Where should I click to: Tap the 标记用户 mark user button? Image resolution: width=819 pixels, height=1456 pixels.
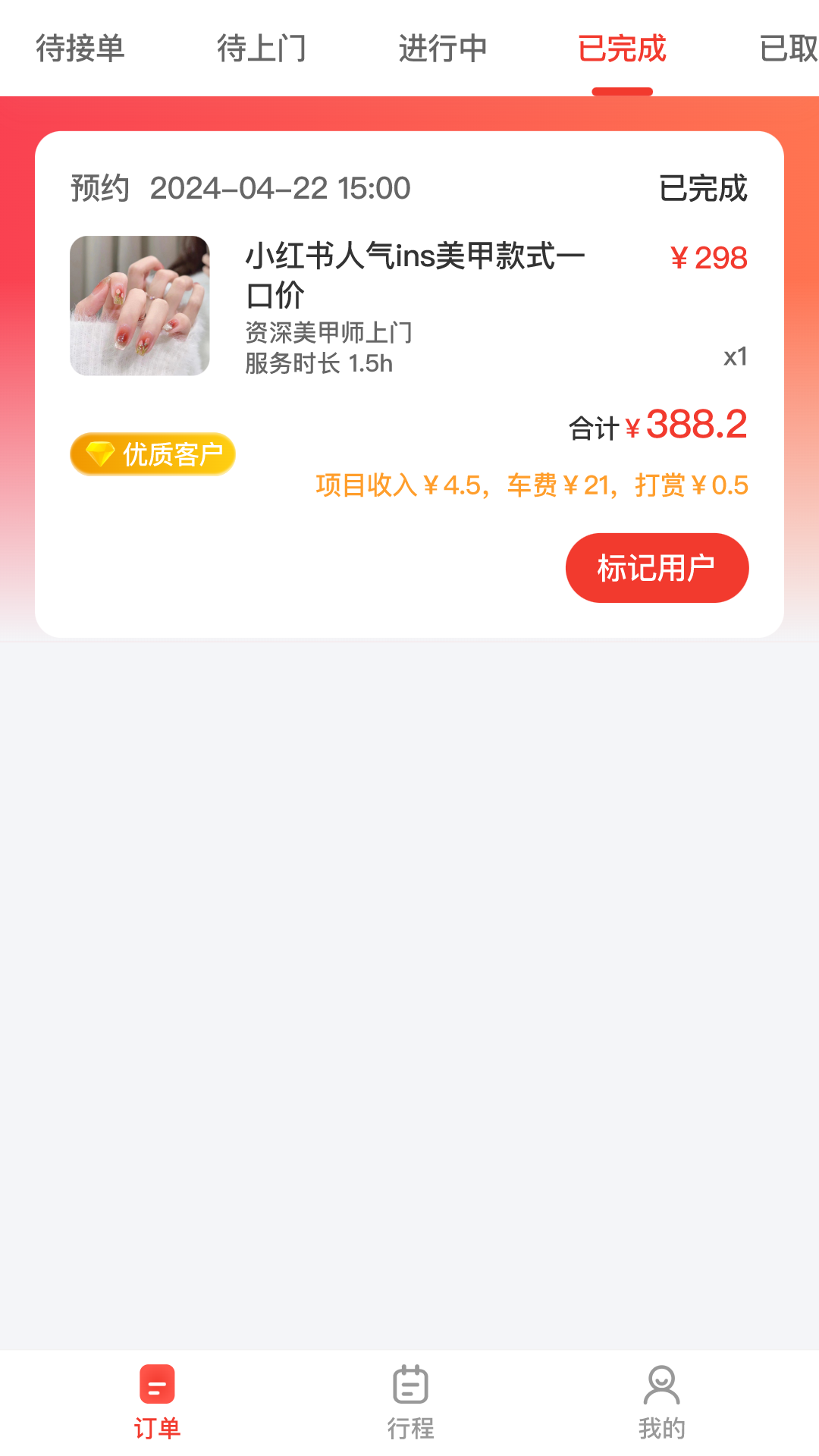[657, 567]
